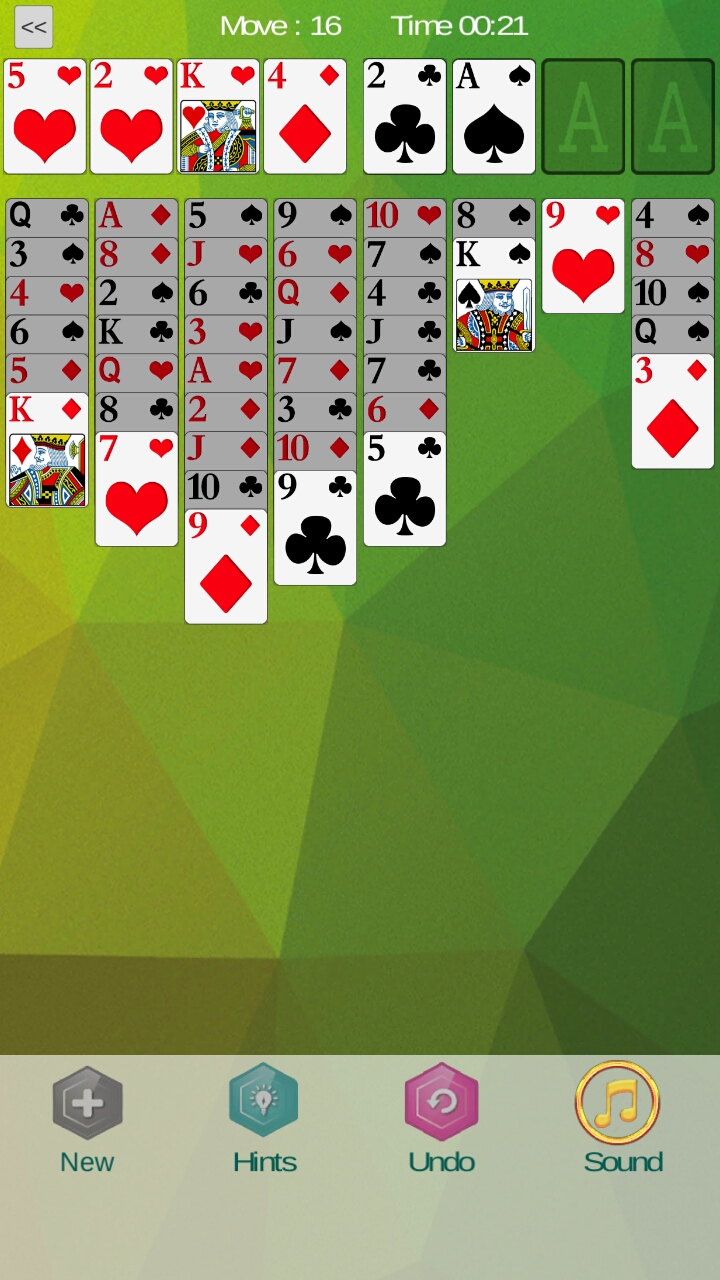Image resolution: width=720 pixels, height=1280 pixels.
Task: Click an empty foundation slot marked A
Action: click(x=583, y=115)
